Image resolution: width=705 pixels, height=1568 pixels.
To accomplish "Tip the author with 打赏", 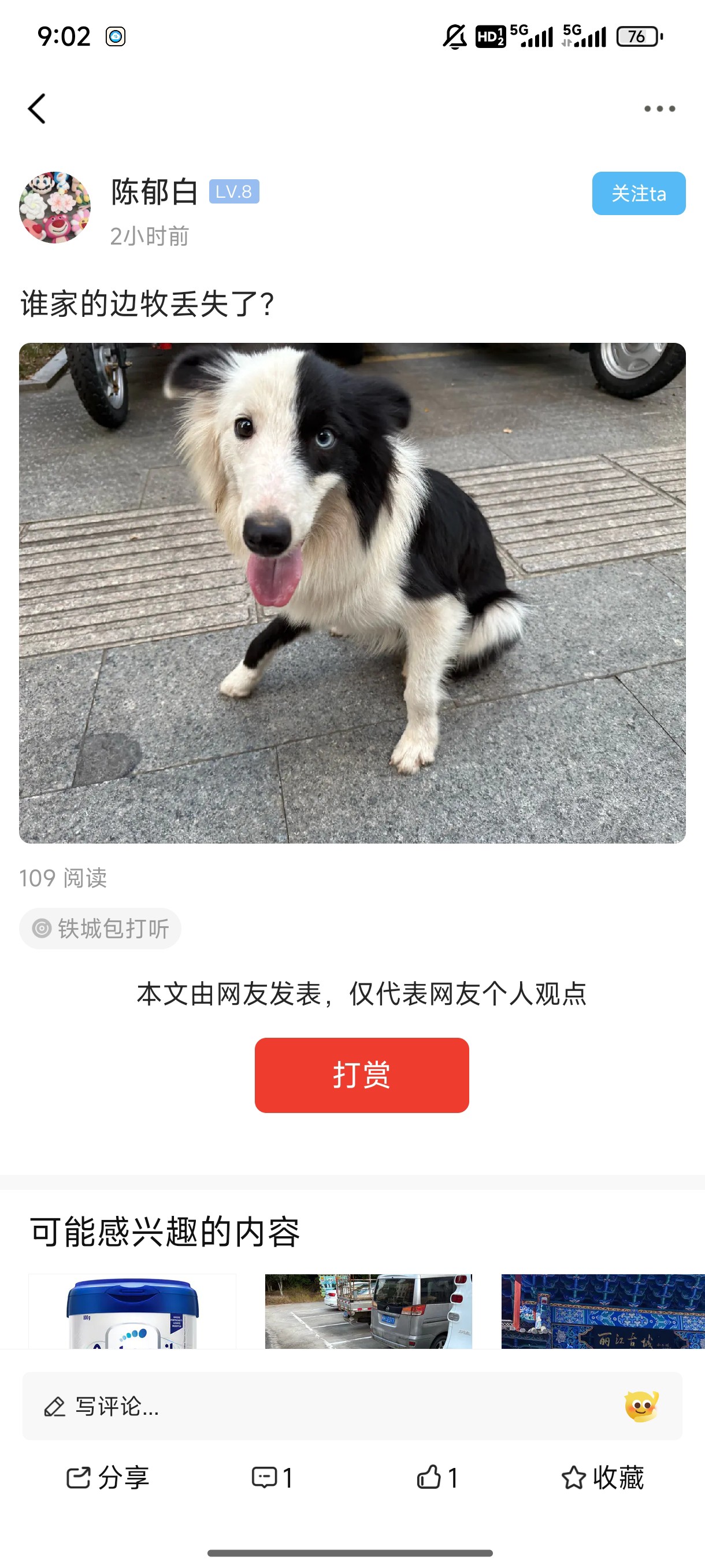I will point(361,1075).
